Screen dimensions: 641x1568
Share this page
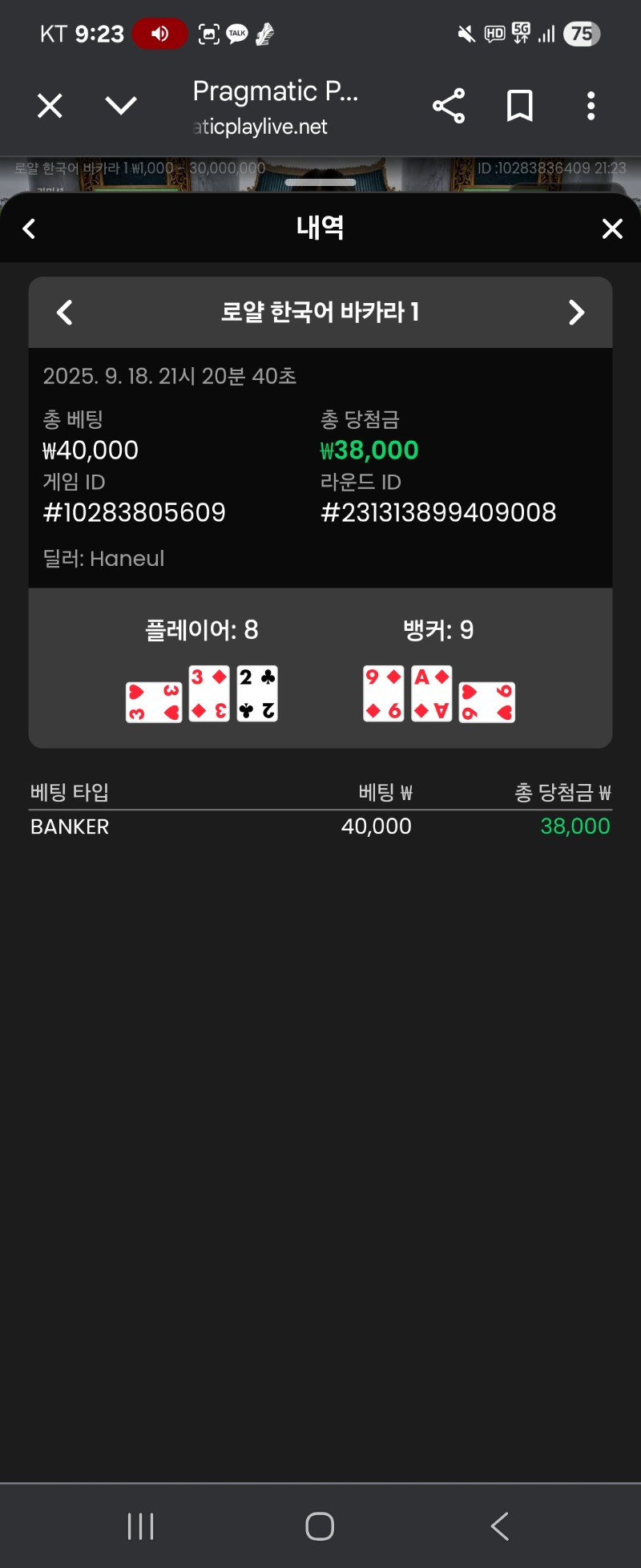(449, 106)
